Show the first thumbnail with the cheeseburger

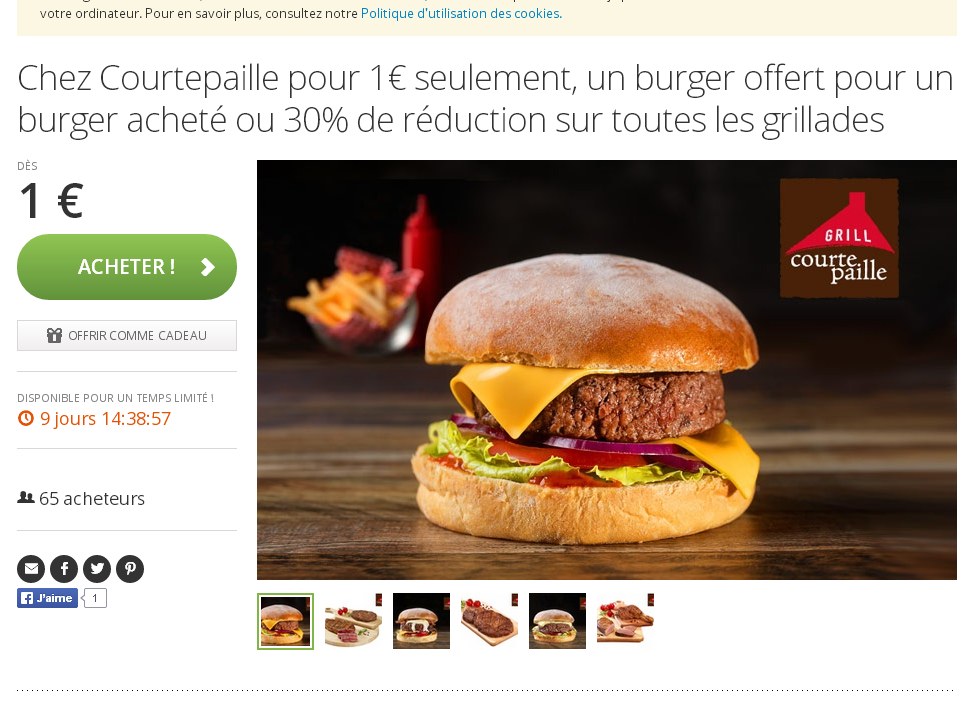coord(285,621)
